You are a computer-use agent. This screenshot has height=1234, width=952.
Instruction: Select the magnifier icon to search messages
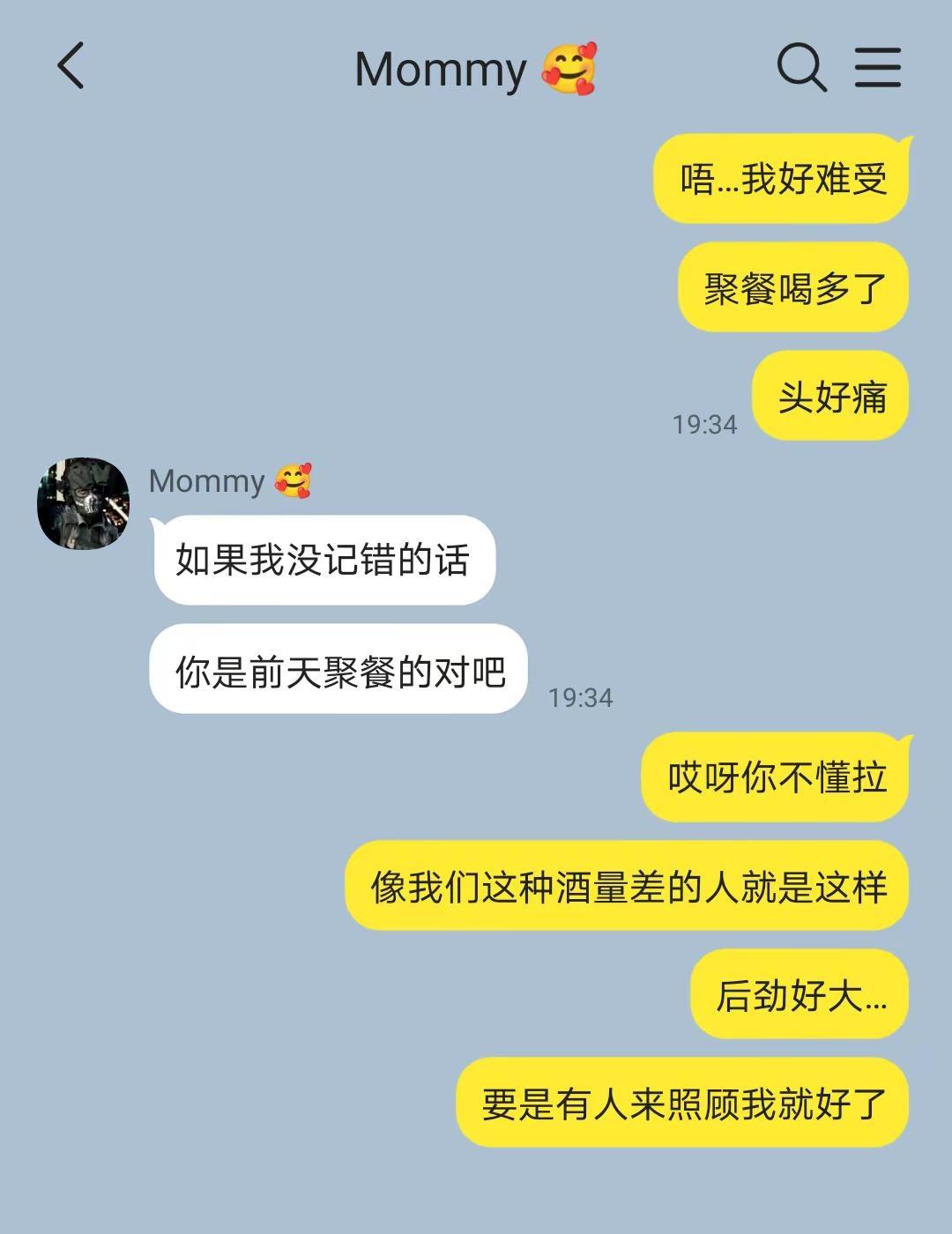coord(800,66)
